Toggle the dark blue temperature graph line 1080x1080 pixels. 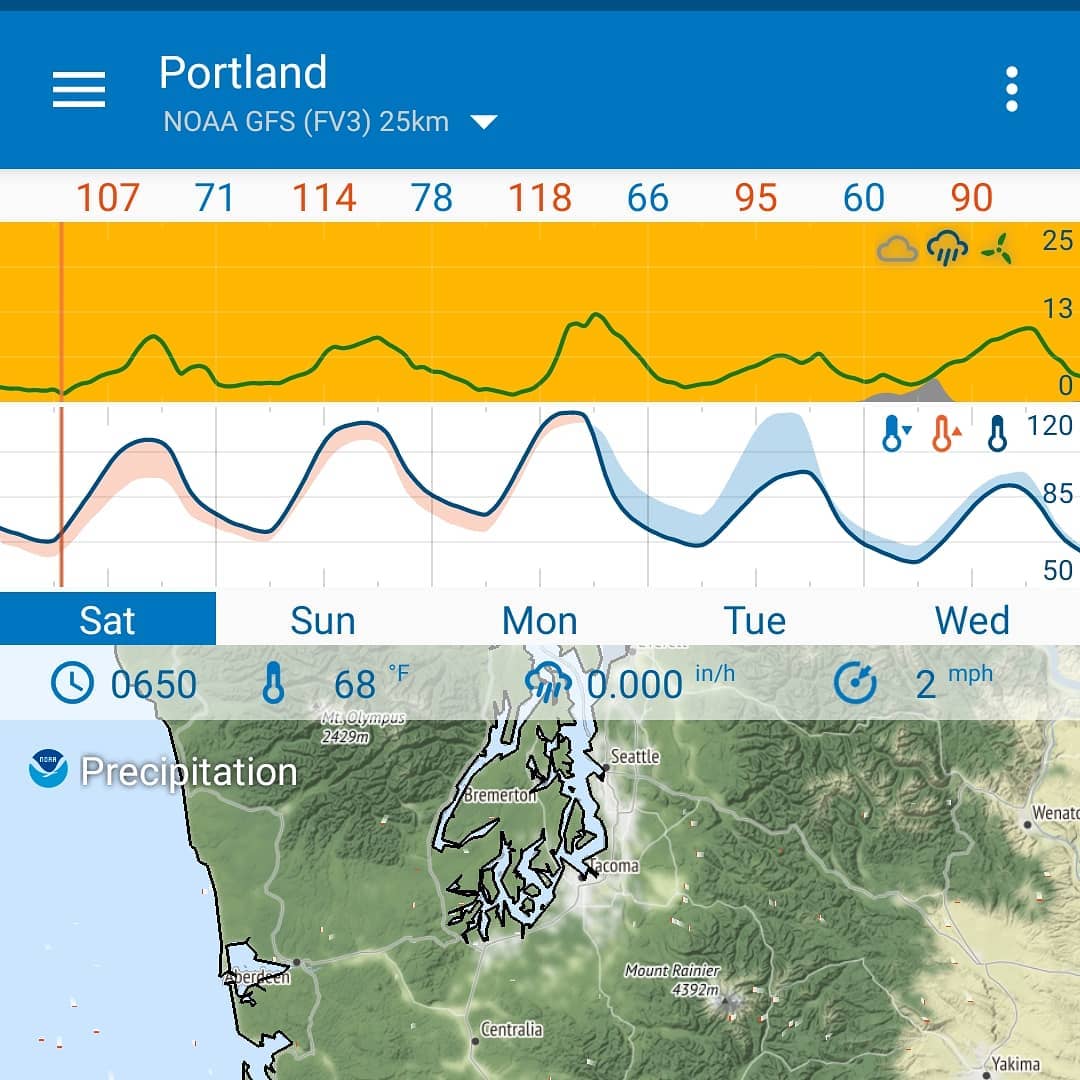pos(996,434)
